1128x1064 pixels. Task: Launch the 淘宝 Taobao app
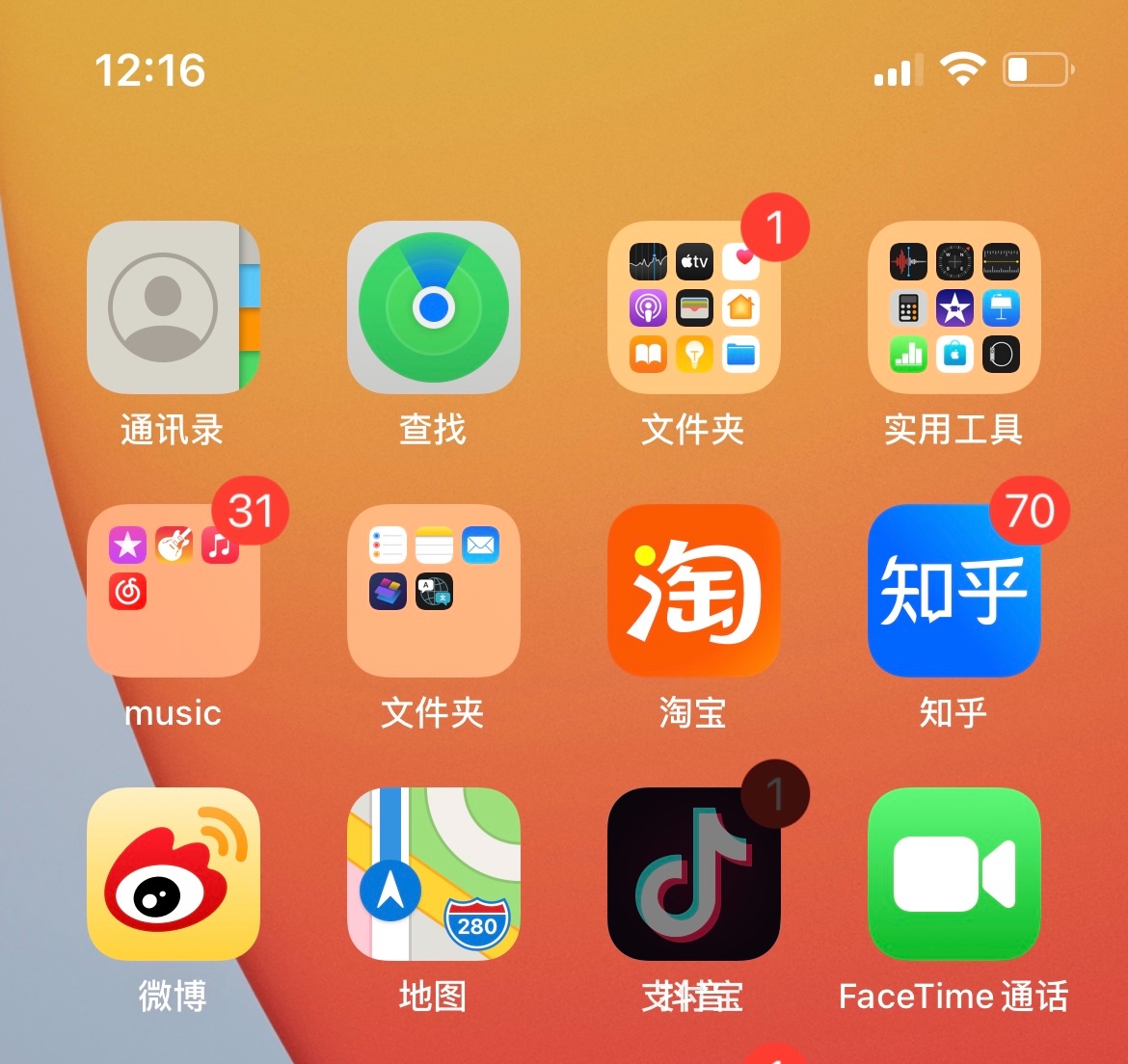tap(694, 591)
